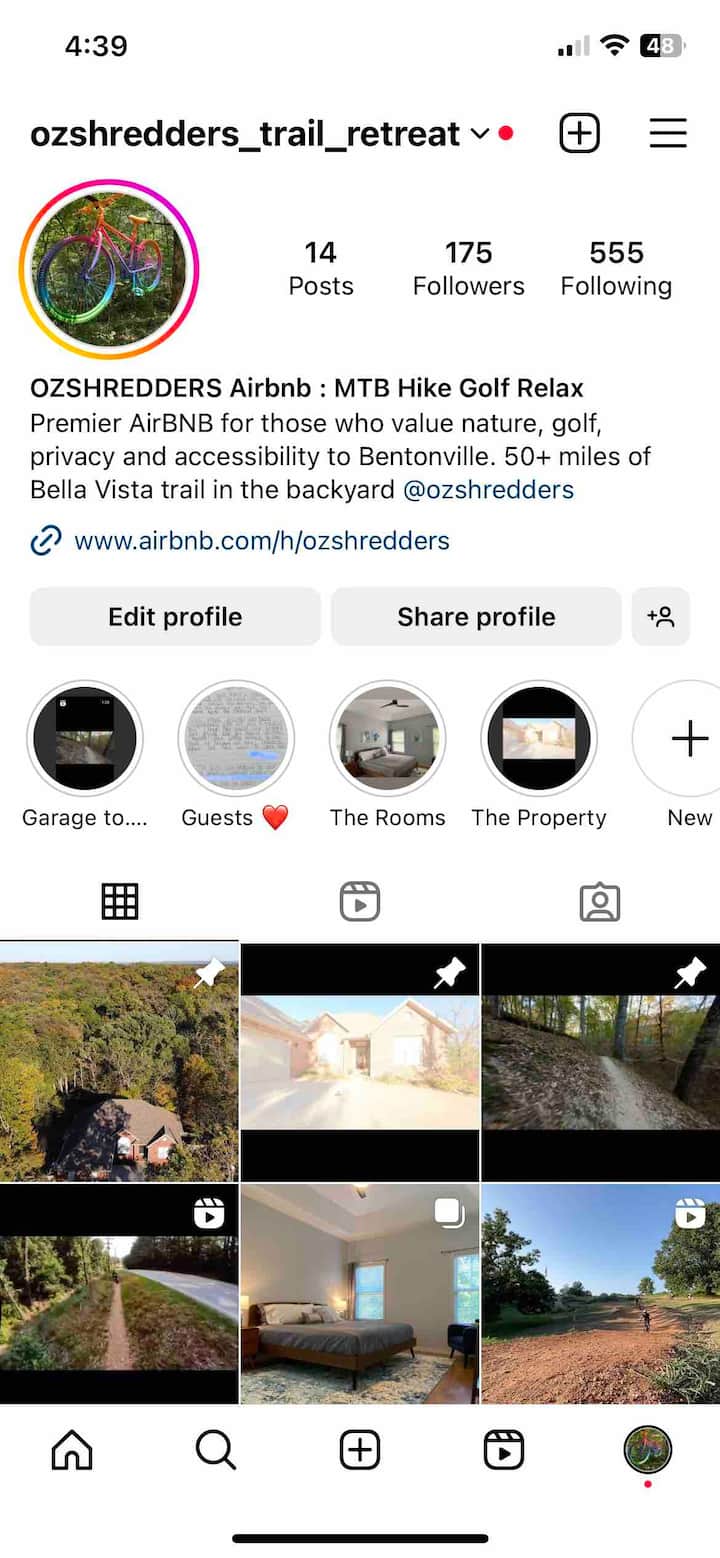The height and width of the screenshot is (1558, 720).
Task: Open the bedroom photo carousel post
Action: (360, 1294)
